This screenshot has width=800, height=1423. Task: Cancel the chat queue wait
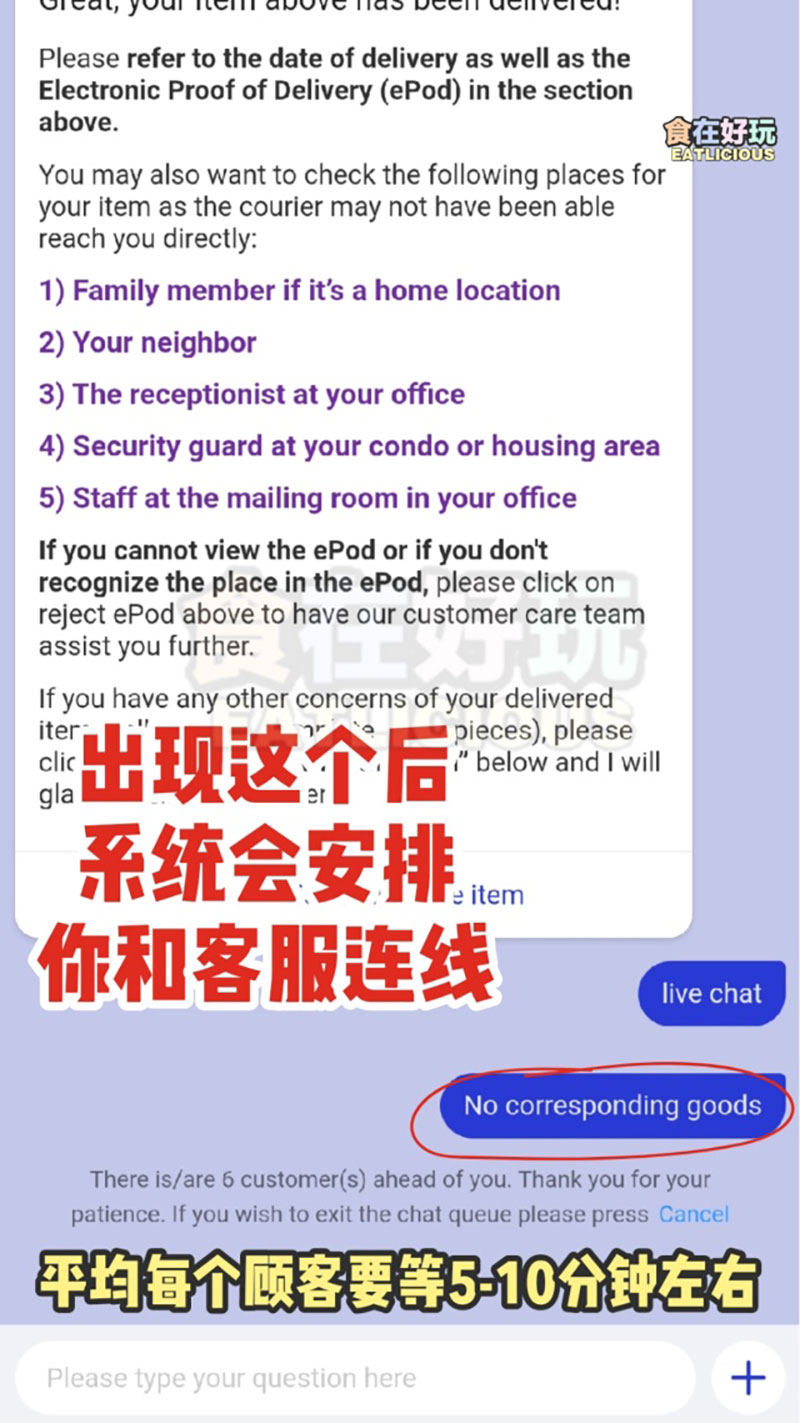coord(693,1214)
